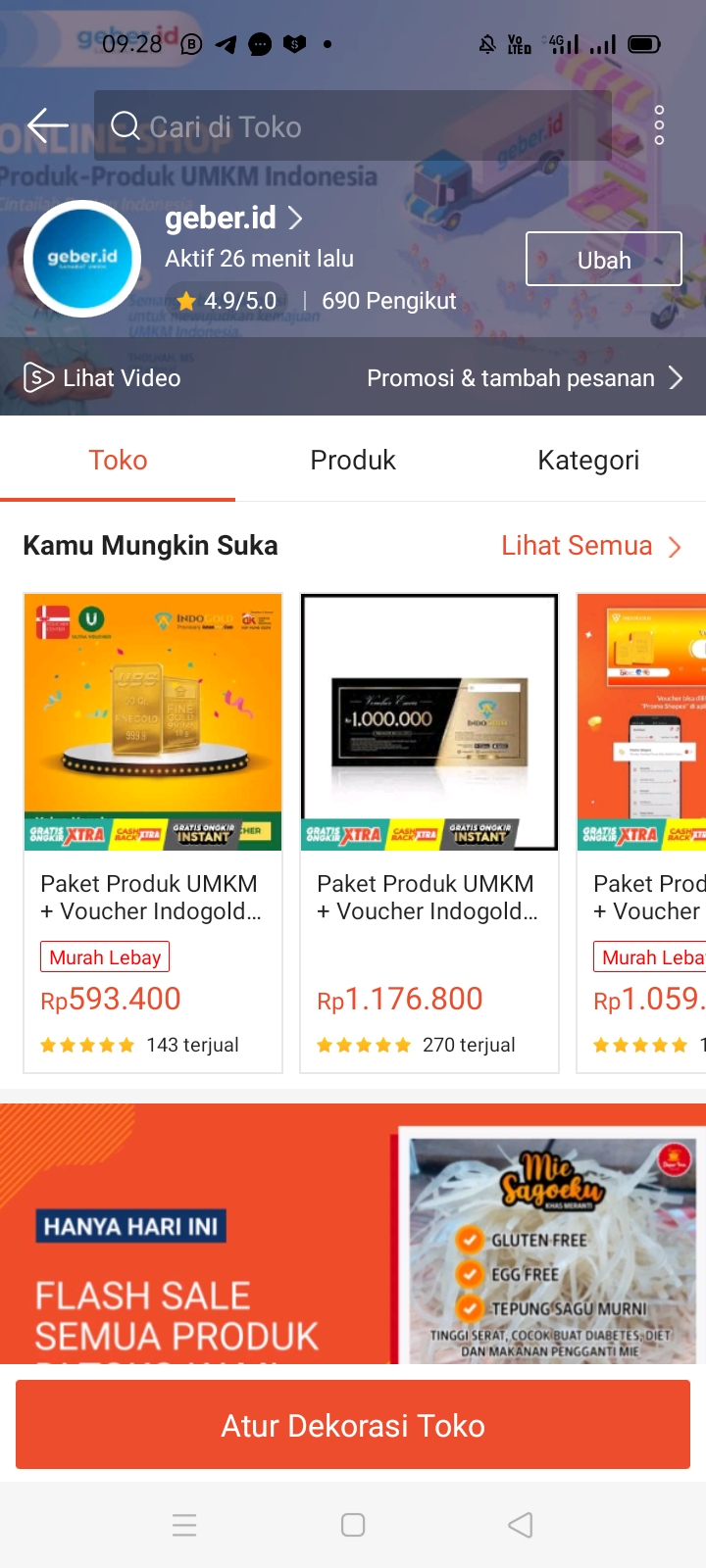Viewport: 706px width, 1568px height.
Task: Tap Atur Dekorasi Toko button
Action: coord(353,1425)
